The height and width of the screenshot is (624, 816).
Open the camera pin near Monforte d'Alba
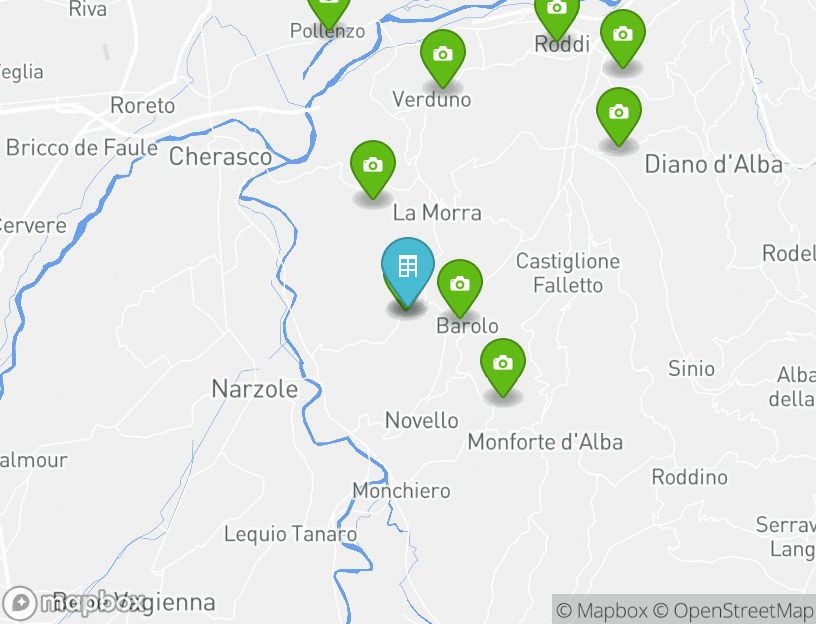point(502,364)
